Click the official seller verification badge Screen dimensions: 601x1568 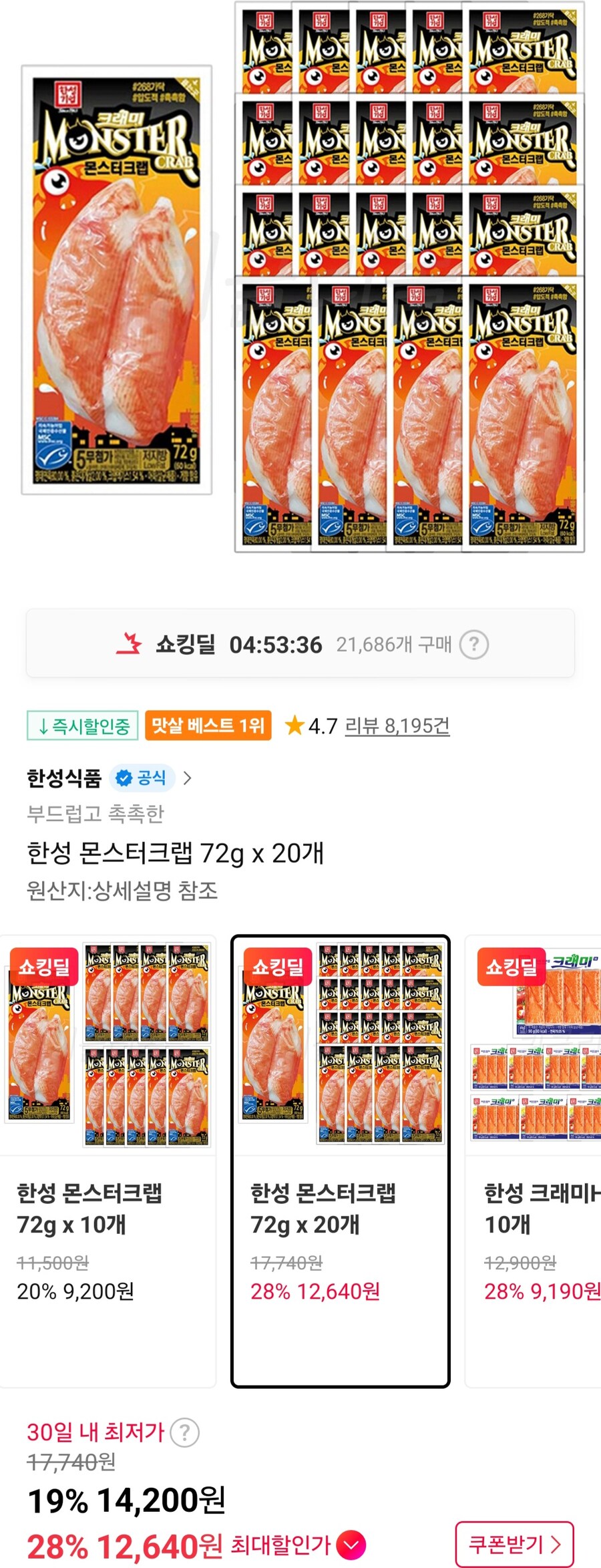click(x=142, y=778)
